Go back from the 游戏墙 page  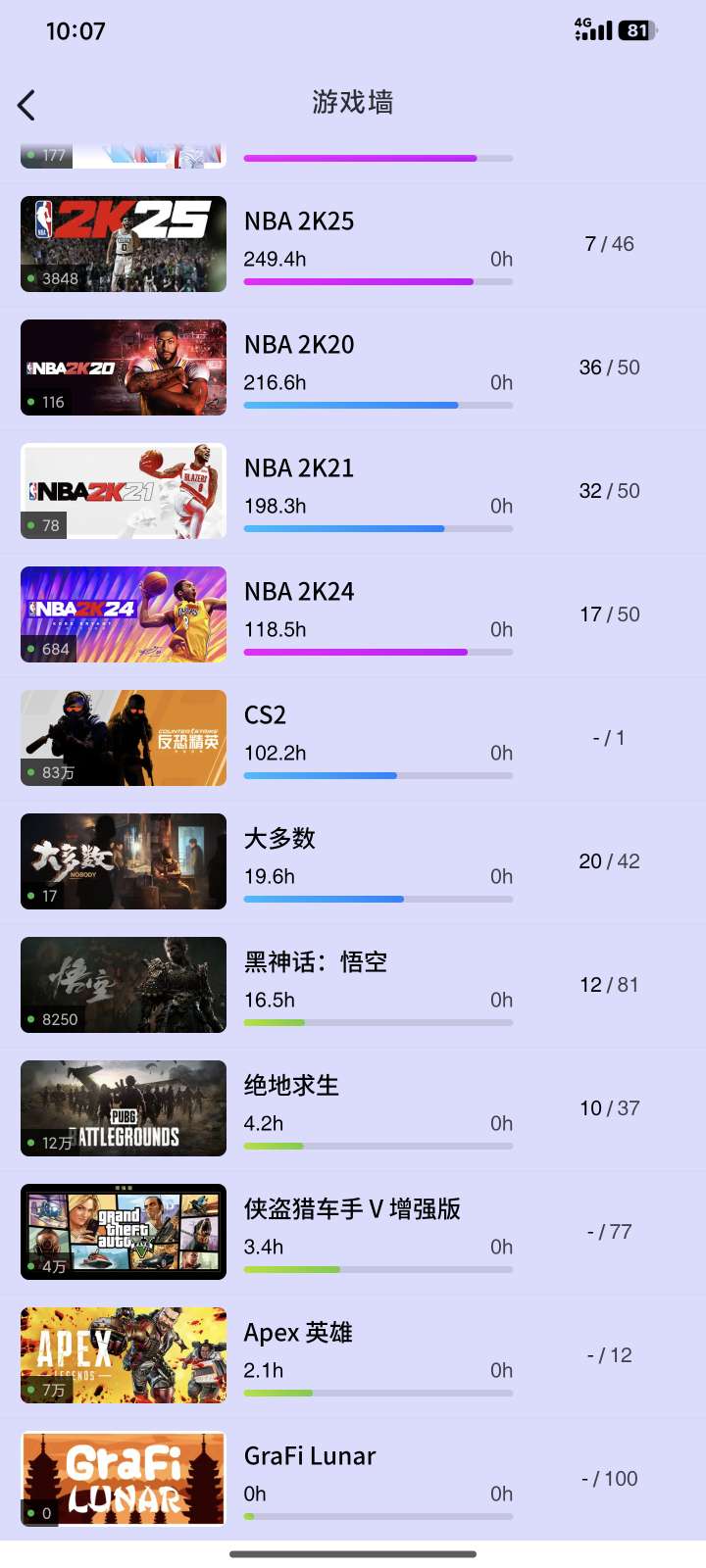tap(27, 105)
